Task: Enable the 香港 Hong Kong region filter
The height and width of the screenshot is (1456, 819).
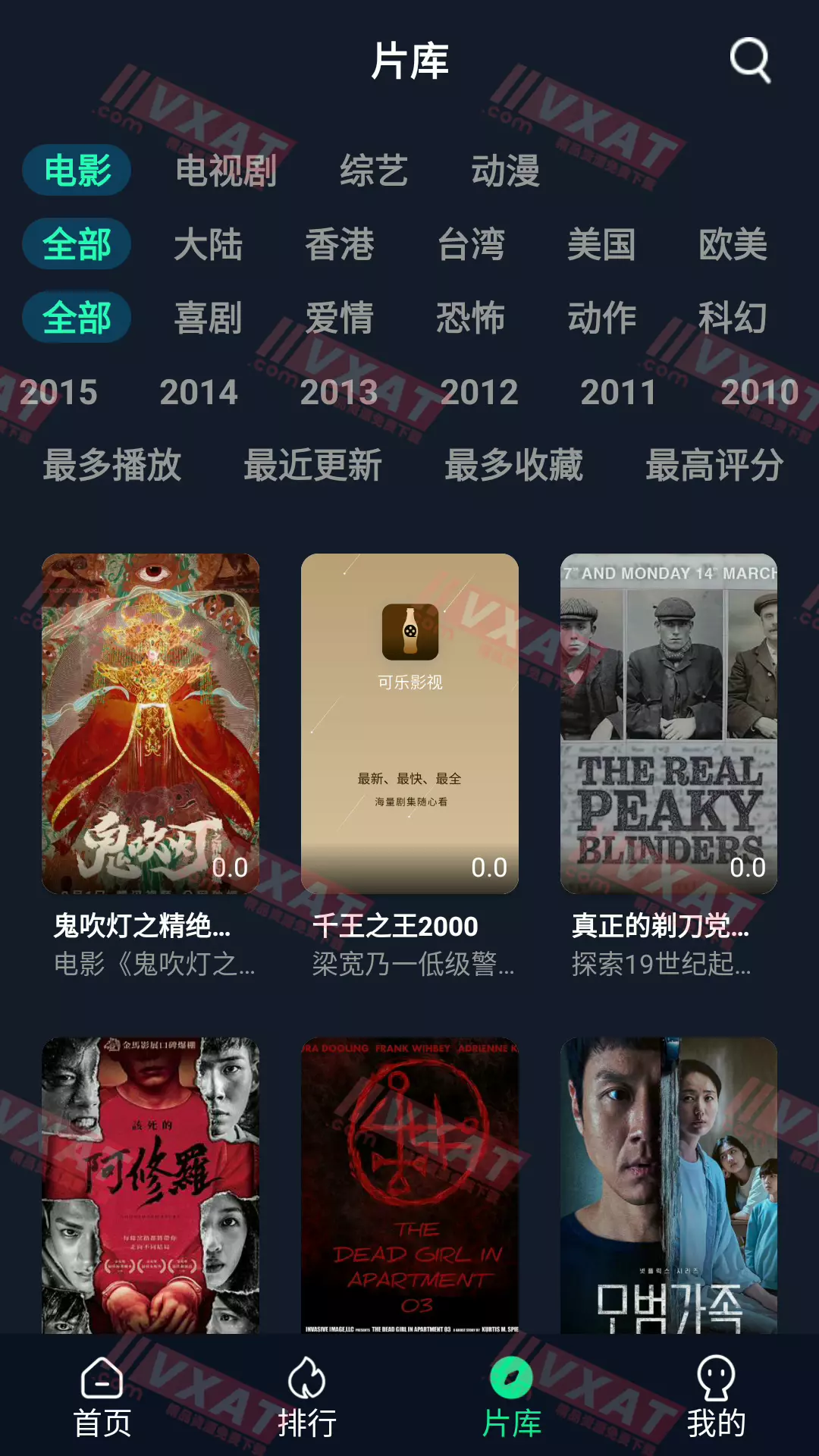Action: click(x=340, y=245)
